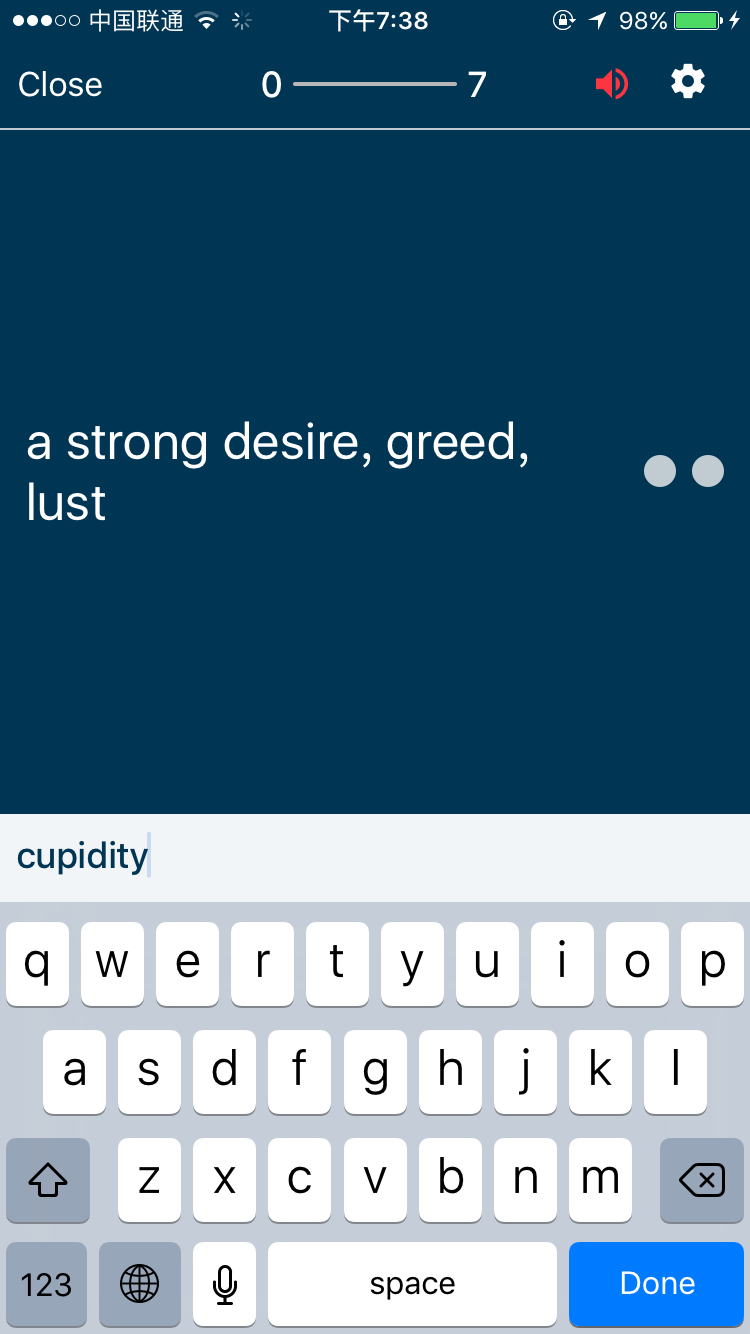Viewport: 750px width, 1334px height.
Task: Switch keyboard language with the globe key
Action: click(139, 1284)
